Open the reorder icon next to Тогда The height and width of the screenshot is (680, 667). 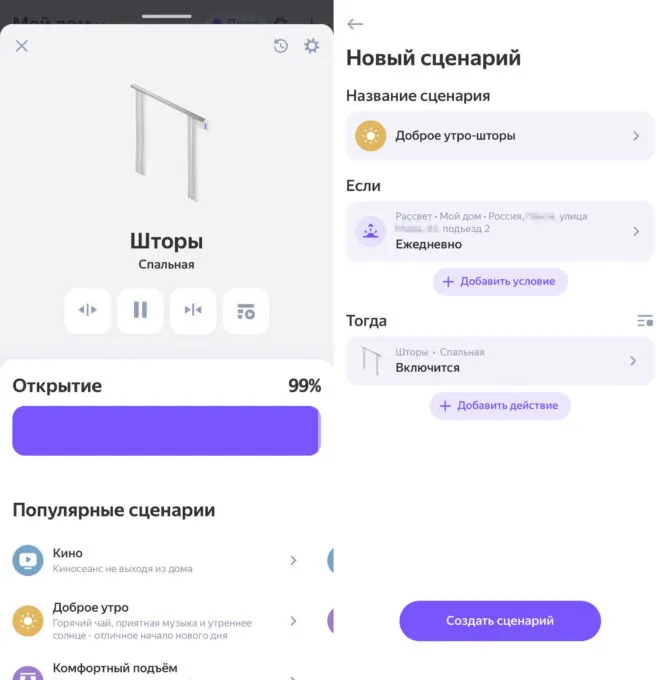[645, 321]
